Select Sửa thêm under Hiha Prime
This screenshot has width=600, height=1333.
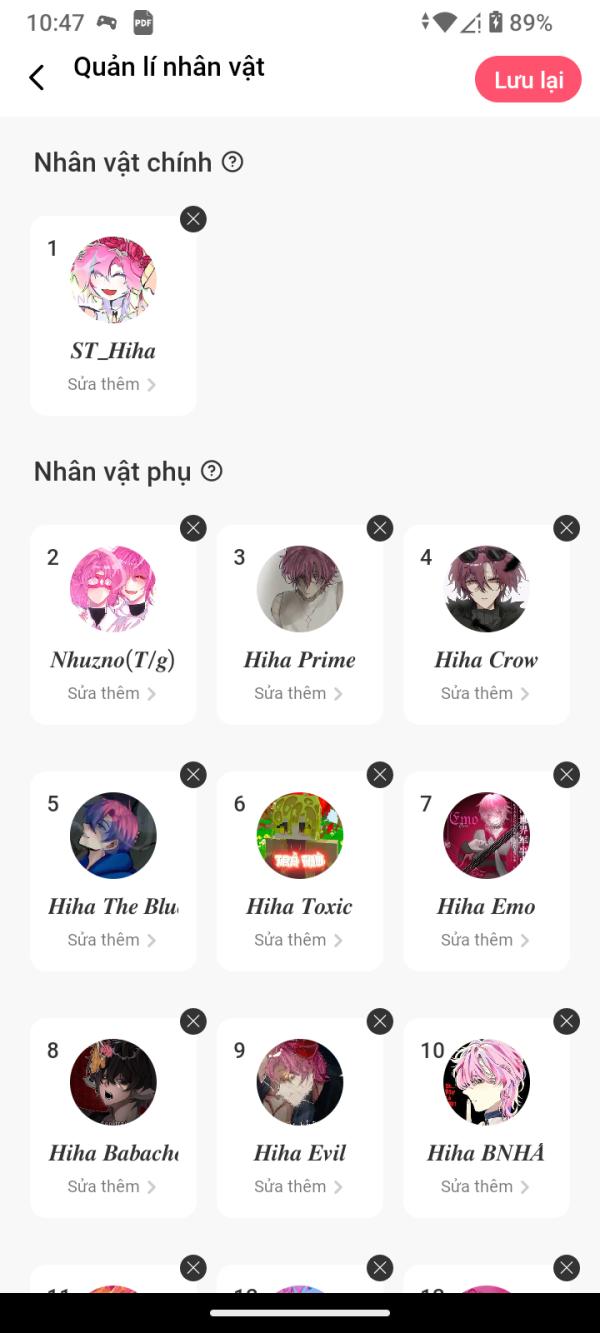[x=299, y=693]
